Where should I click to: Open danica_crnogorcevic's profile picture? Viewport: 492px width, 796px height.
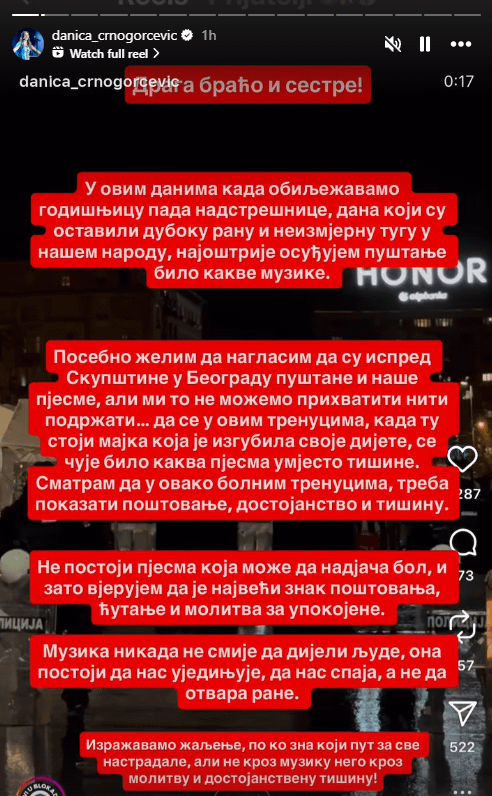click(x=28, y=44)
